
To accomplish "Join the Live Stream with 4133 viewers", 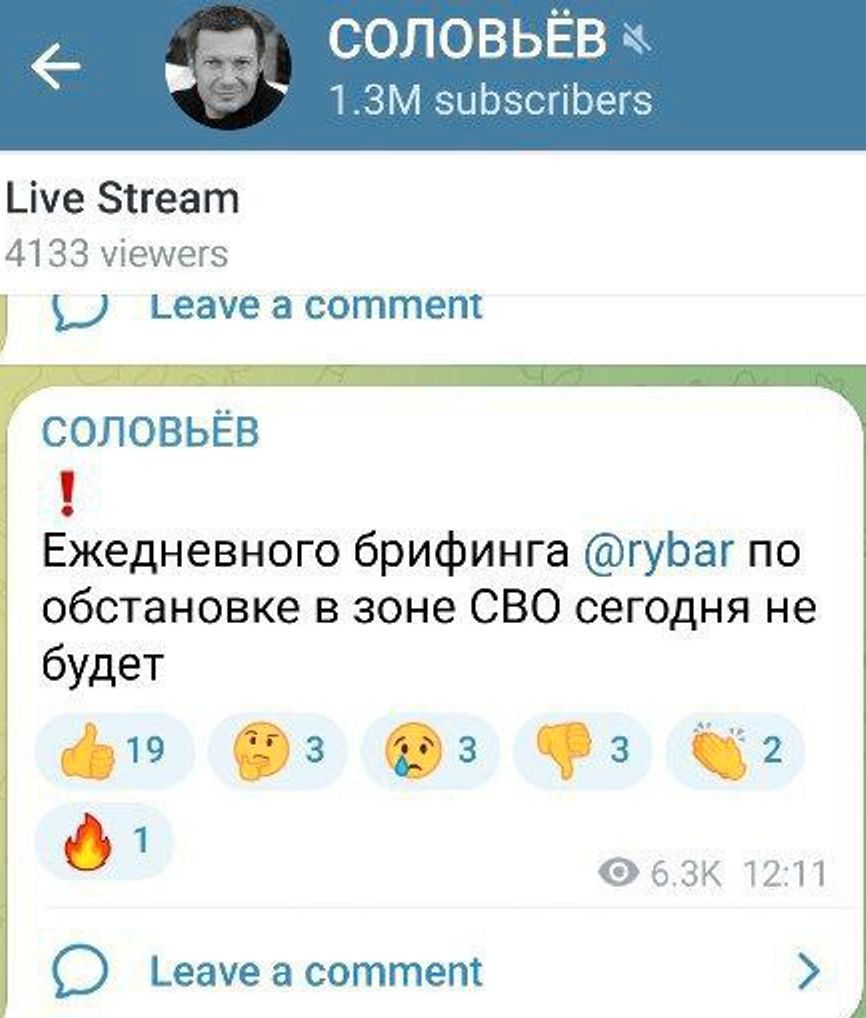I will [x=123, y=222].
